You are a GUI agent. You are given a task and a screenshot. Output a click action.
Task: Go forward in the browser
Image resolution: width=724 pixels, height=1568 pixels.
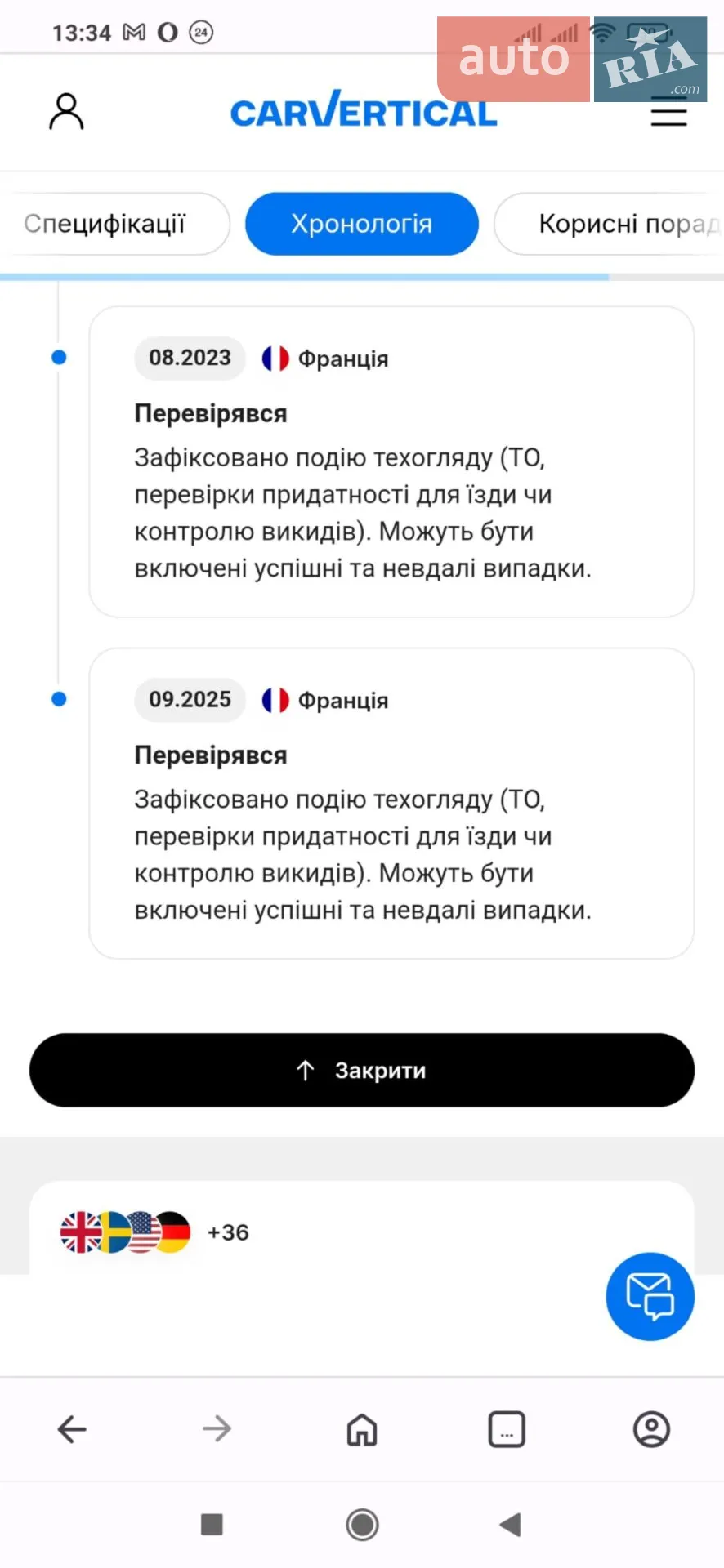pyautogui.click(x=217, y=1429)
